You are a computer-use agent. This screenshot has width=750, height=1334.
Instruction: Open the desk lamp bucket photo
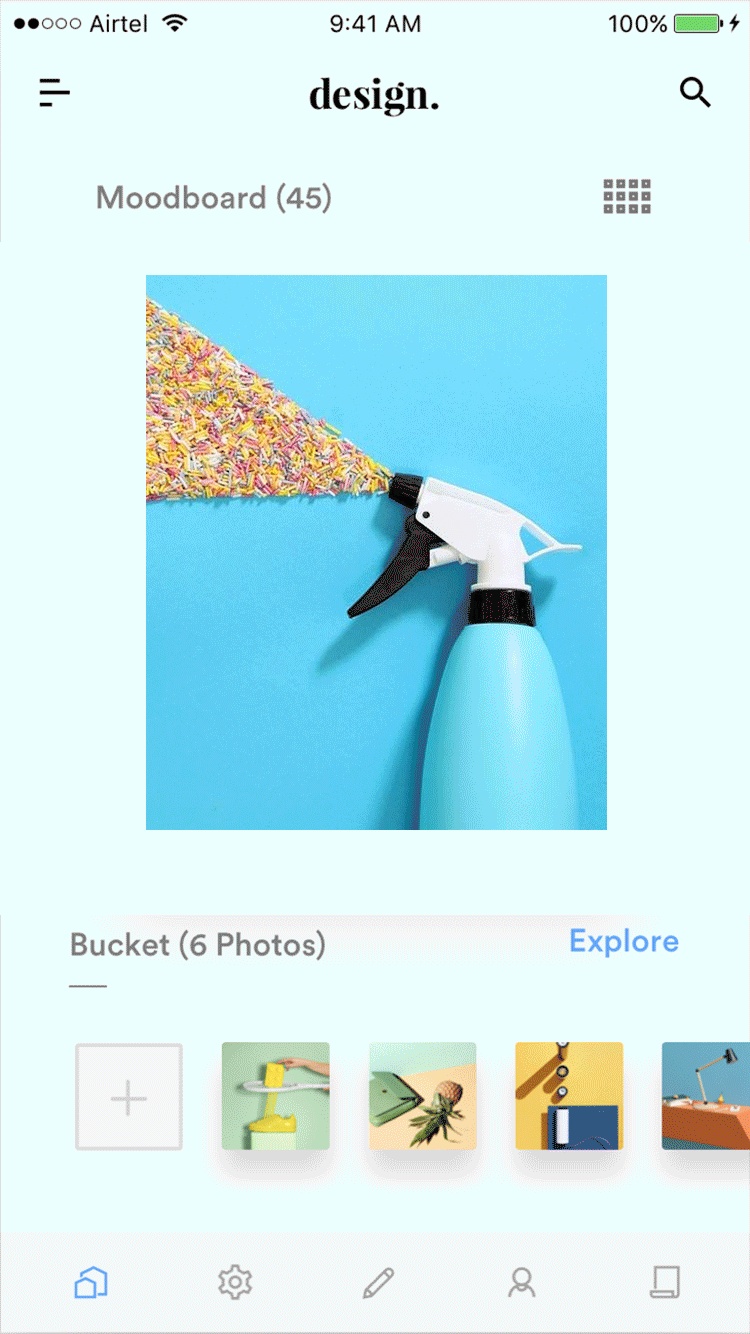[705, 1096]
